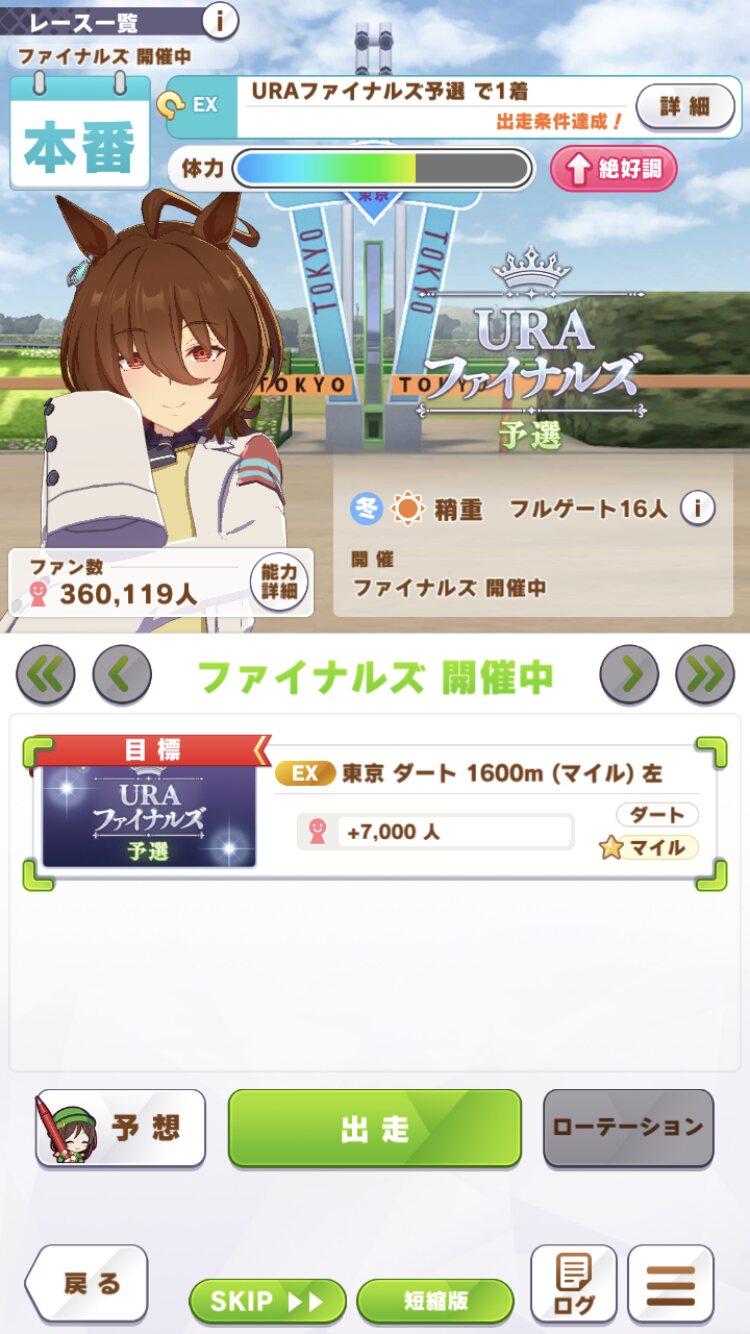The height and width of the screenshot is (1334, 750).
Task: Tap the SKIP button
Action: 267,1301
